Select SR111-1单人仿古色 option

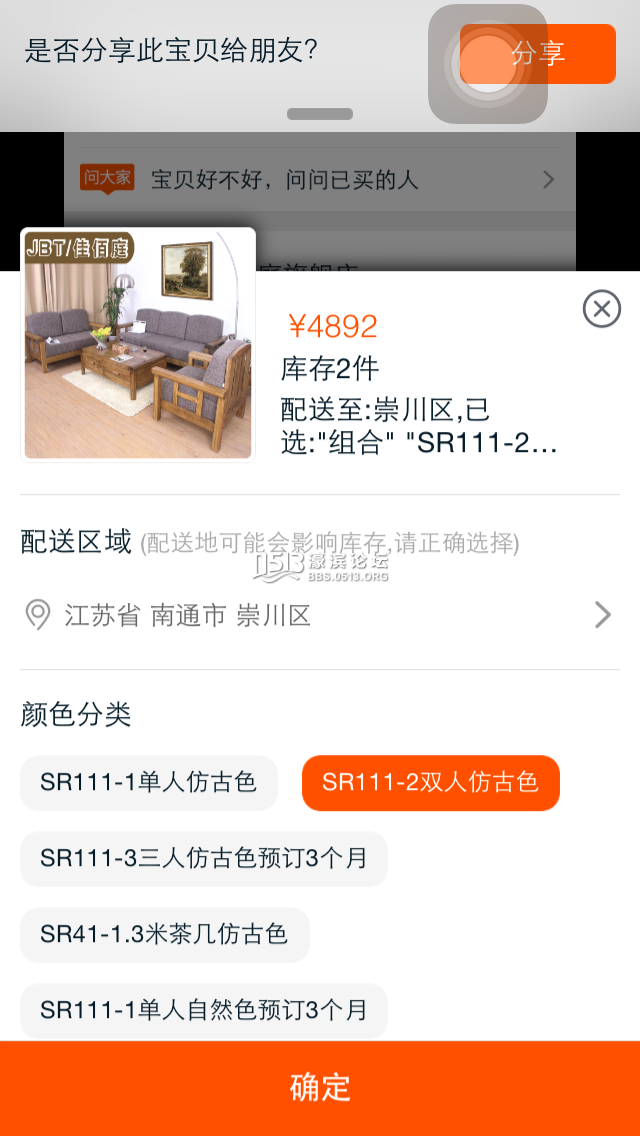tap(148, 782)
